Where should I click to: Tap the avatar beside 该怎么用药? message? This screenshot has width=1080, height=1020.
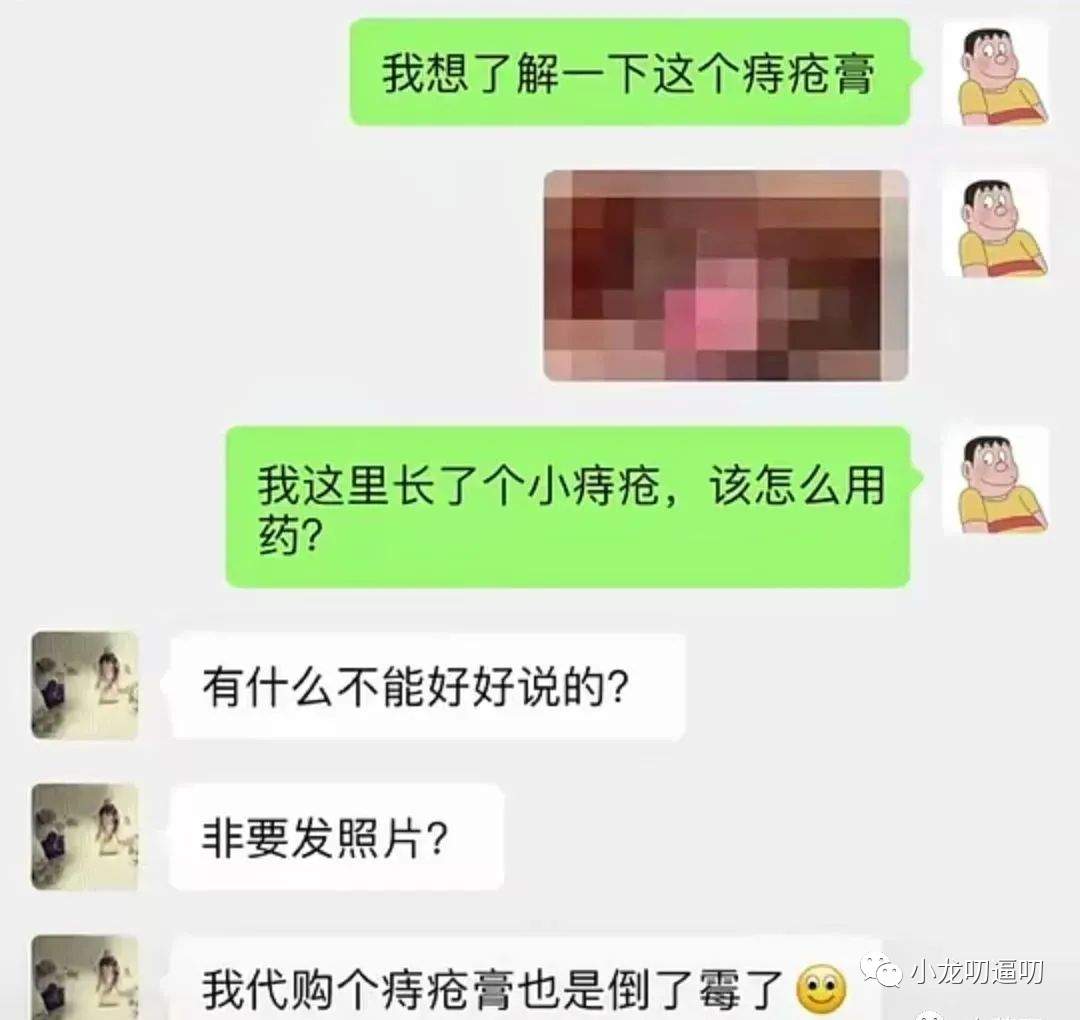tap(995, 482)
